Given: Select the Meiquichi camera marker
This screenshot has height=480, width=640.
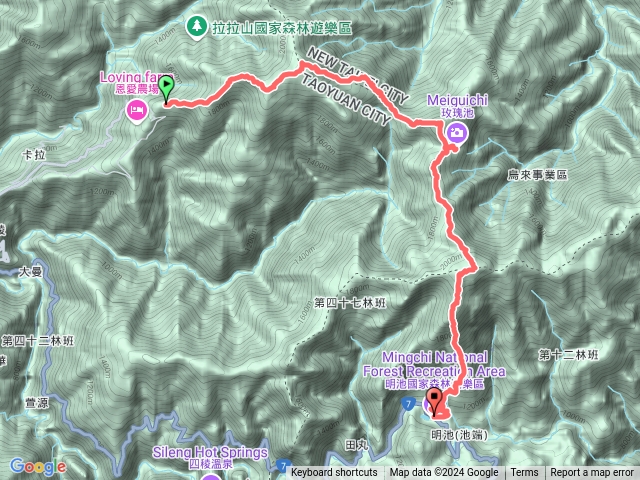Looking at the screenshot, I should tap(457, 133).
